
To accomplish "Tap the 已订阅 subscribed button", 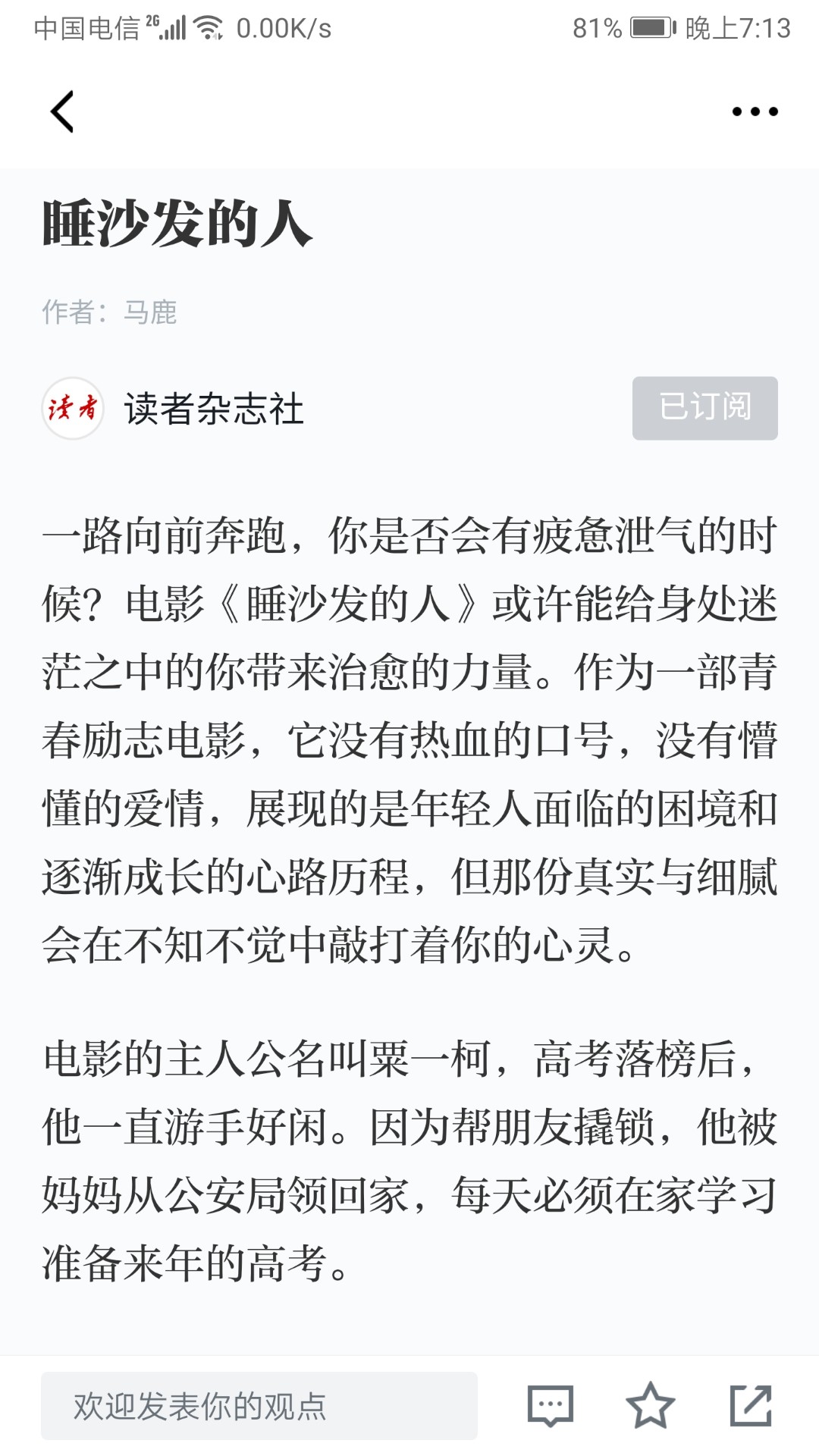I will [705, 408].
